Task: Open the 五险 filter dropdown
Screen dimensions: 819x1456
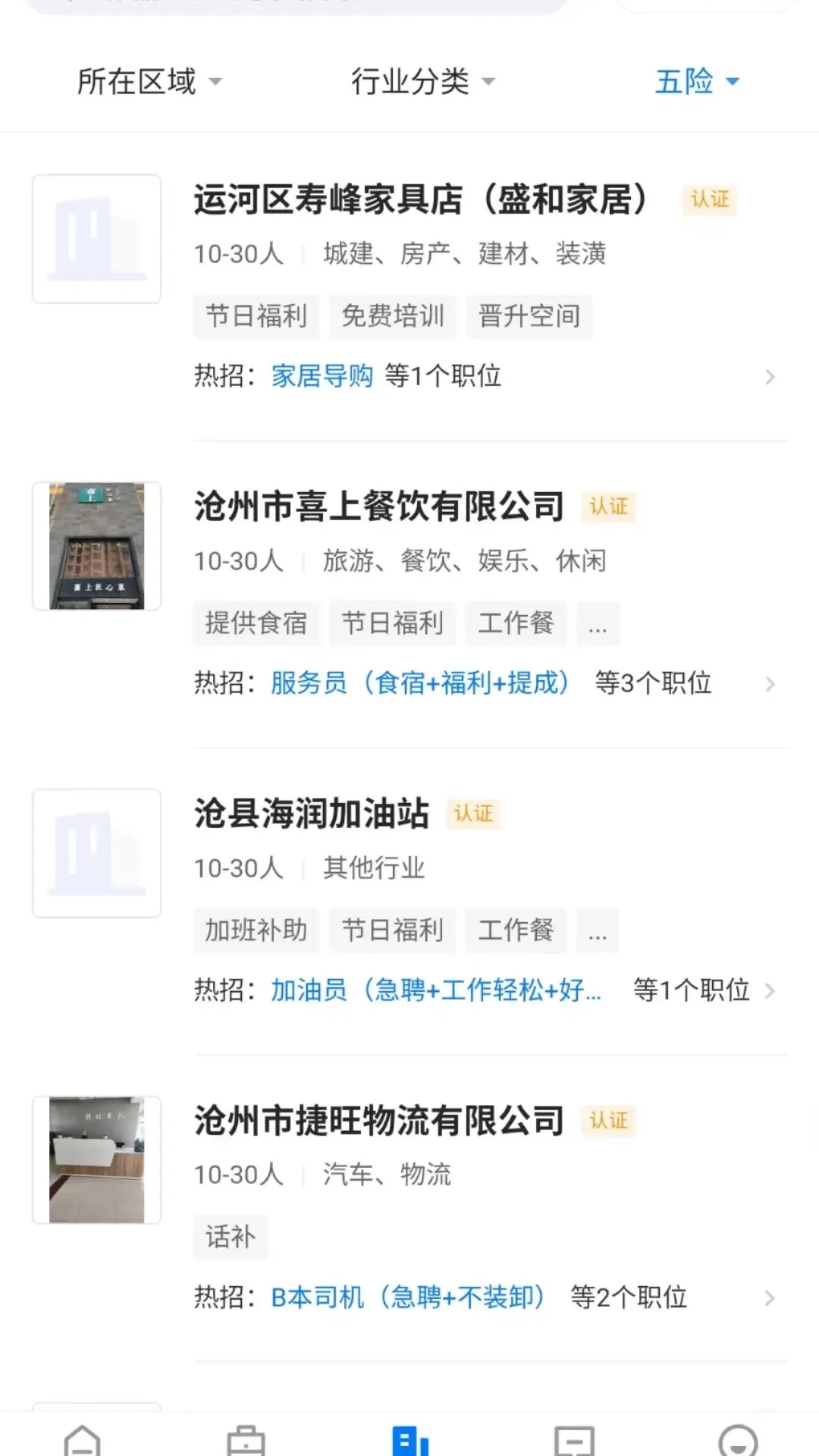Action: [x=695, y=81]
